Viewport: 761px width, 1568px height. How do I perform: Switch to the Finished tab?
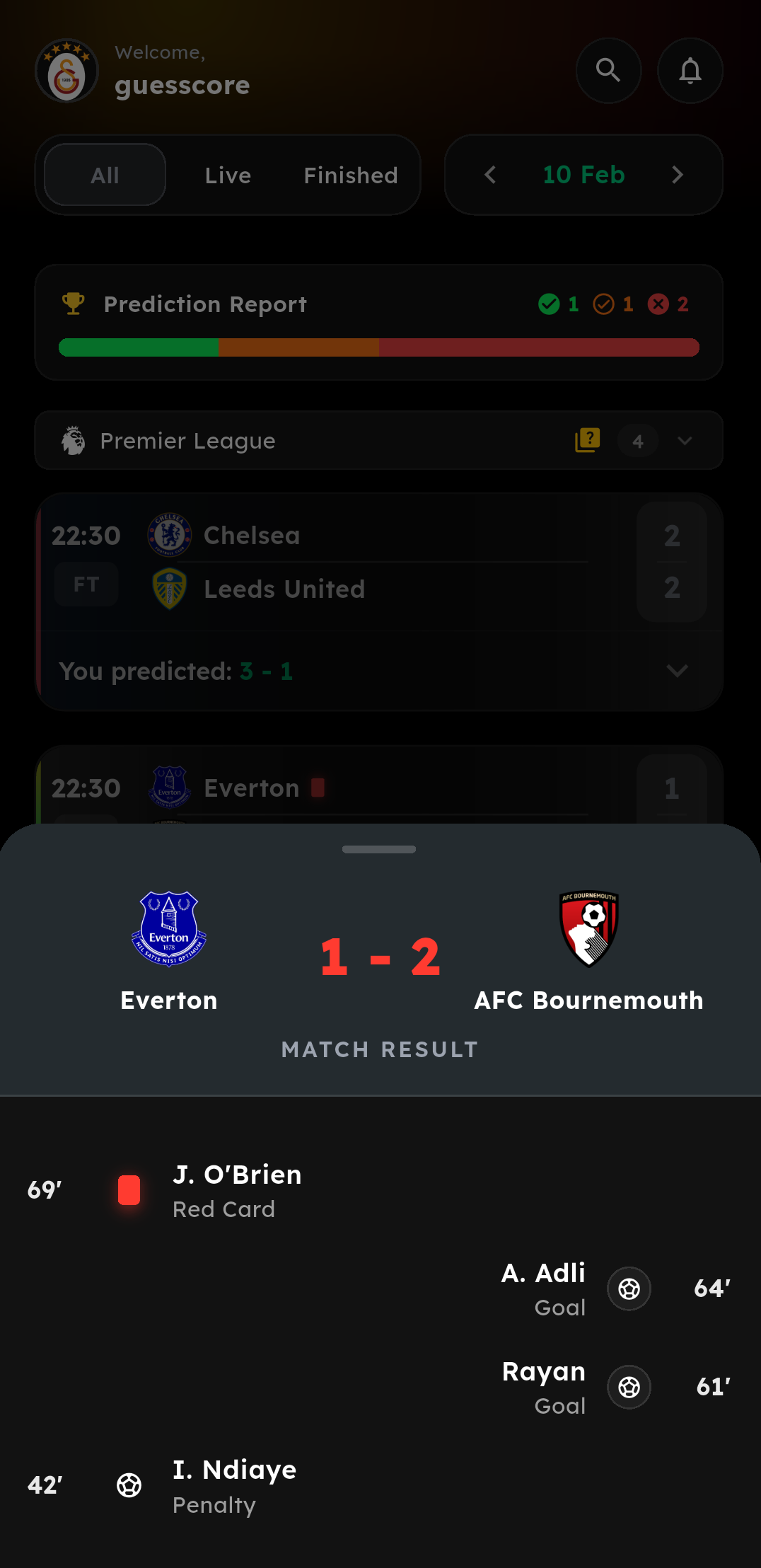tap(351, 175)
